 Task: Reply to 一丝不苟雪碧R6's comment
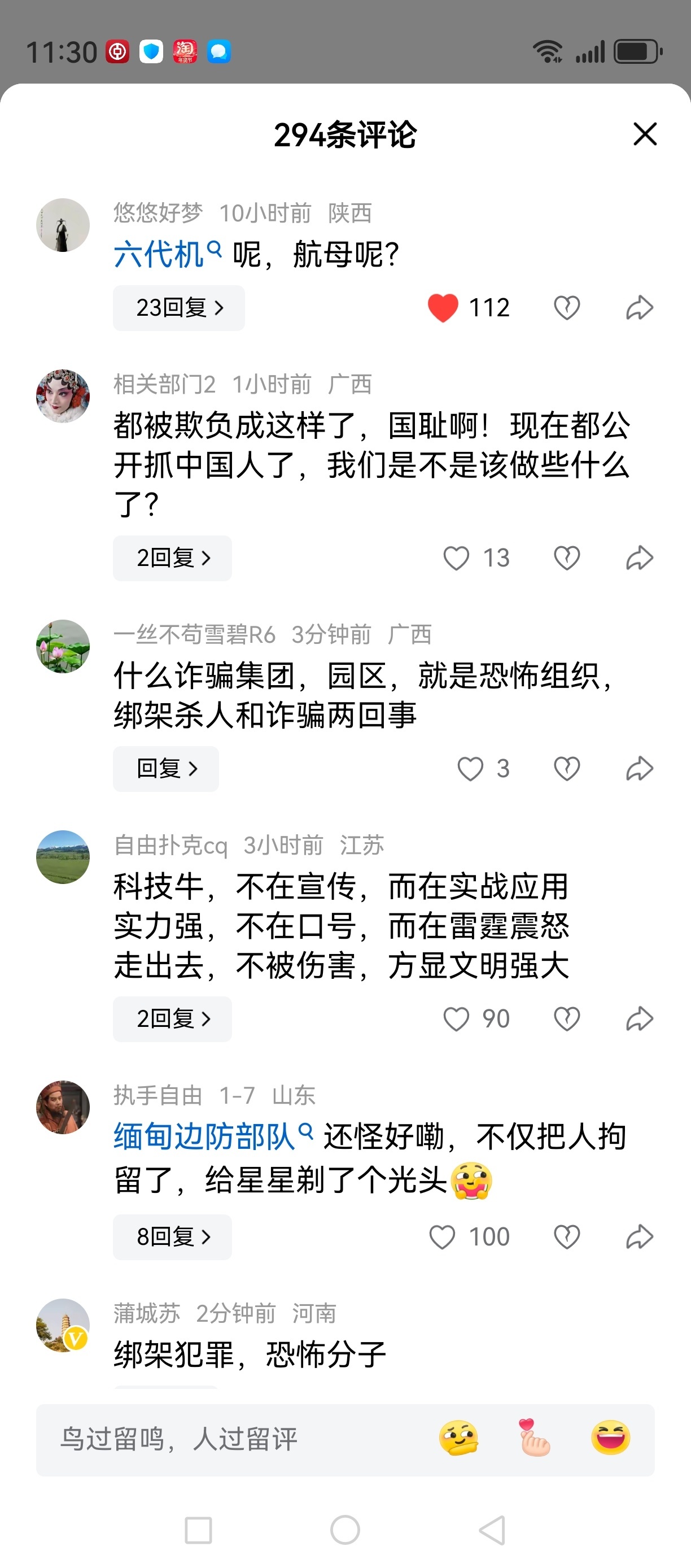coord(165,769)
